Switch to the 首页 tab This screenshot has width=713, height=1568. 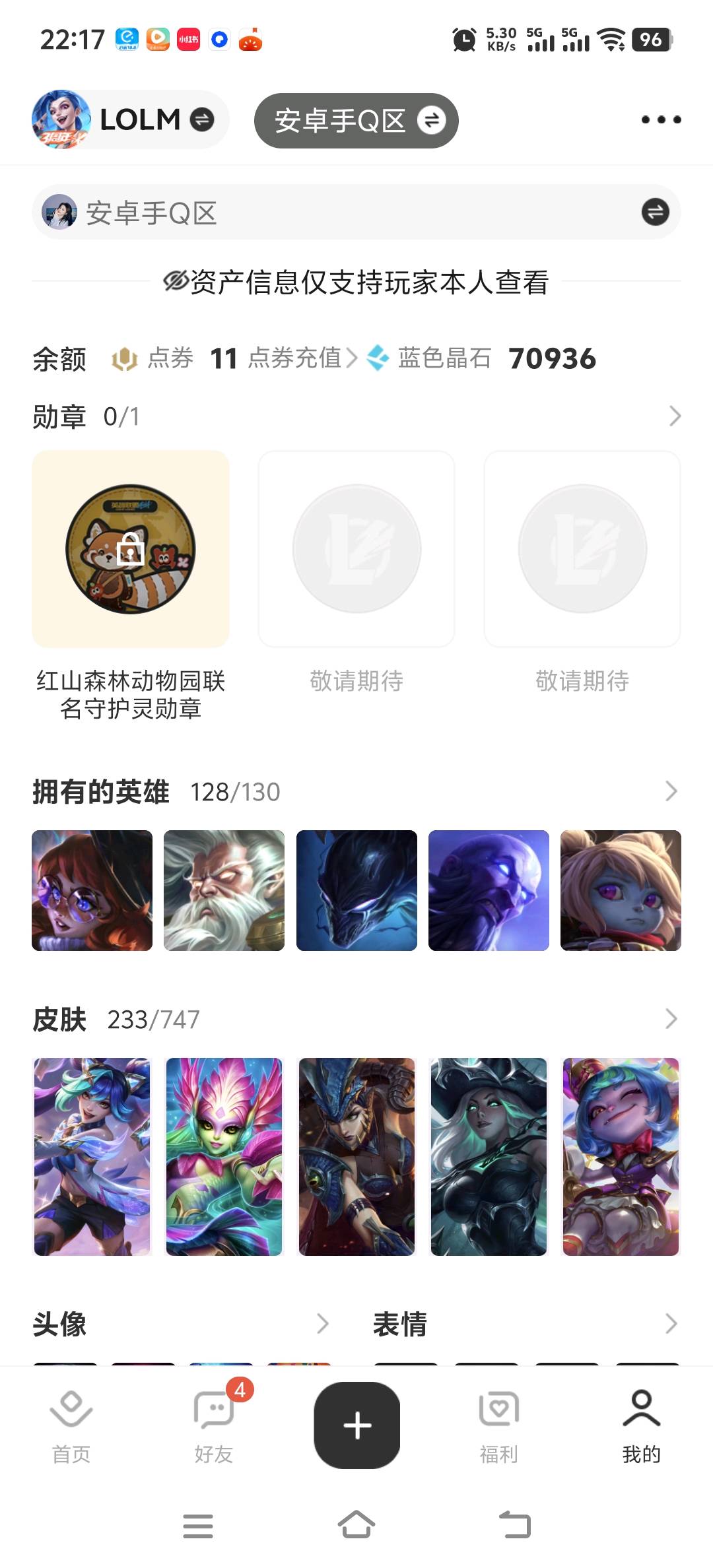[71, 1427]
